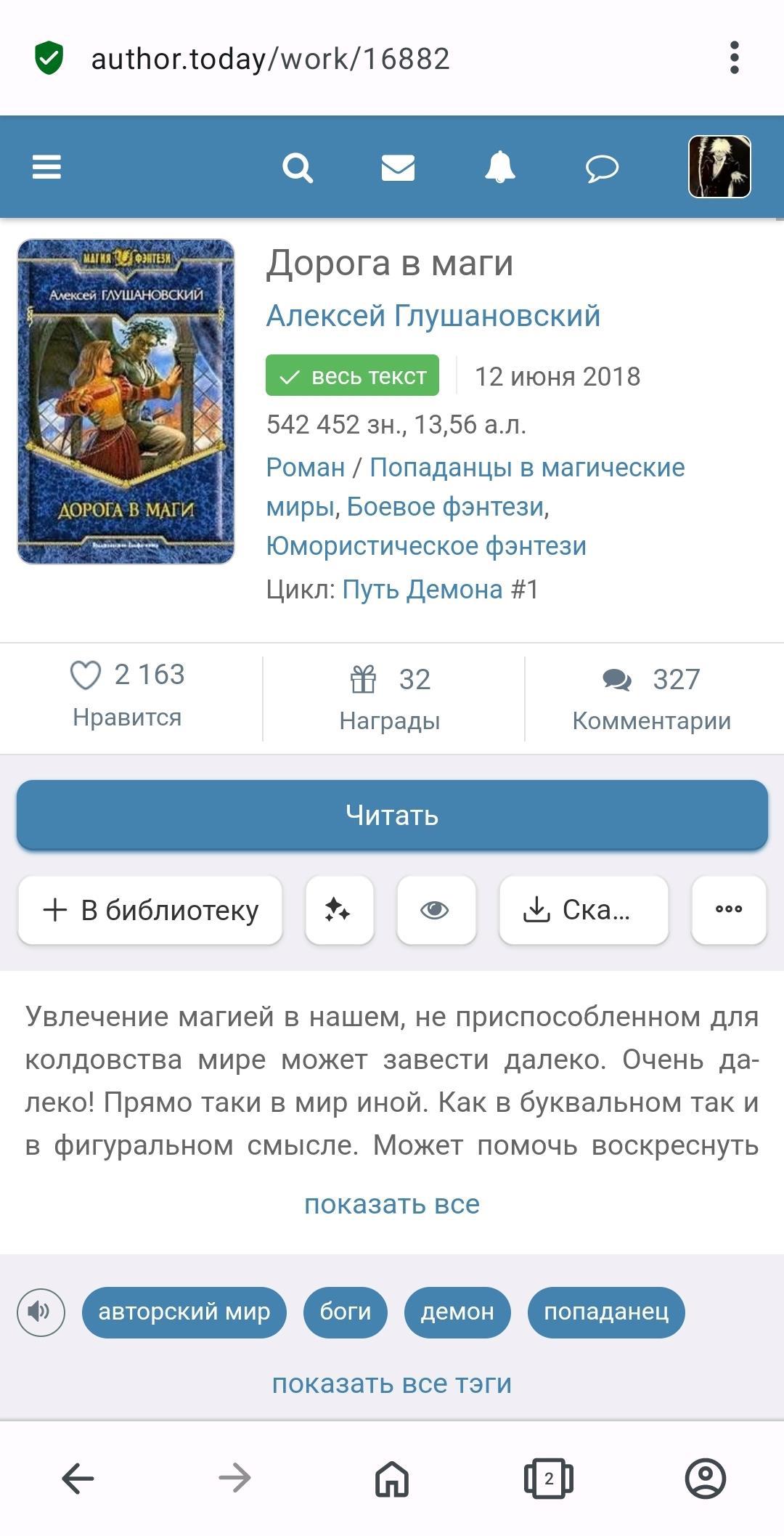Open the Награды section
The width and height of the screenshot is (784, 1536).
[x=391, y=699]
